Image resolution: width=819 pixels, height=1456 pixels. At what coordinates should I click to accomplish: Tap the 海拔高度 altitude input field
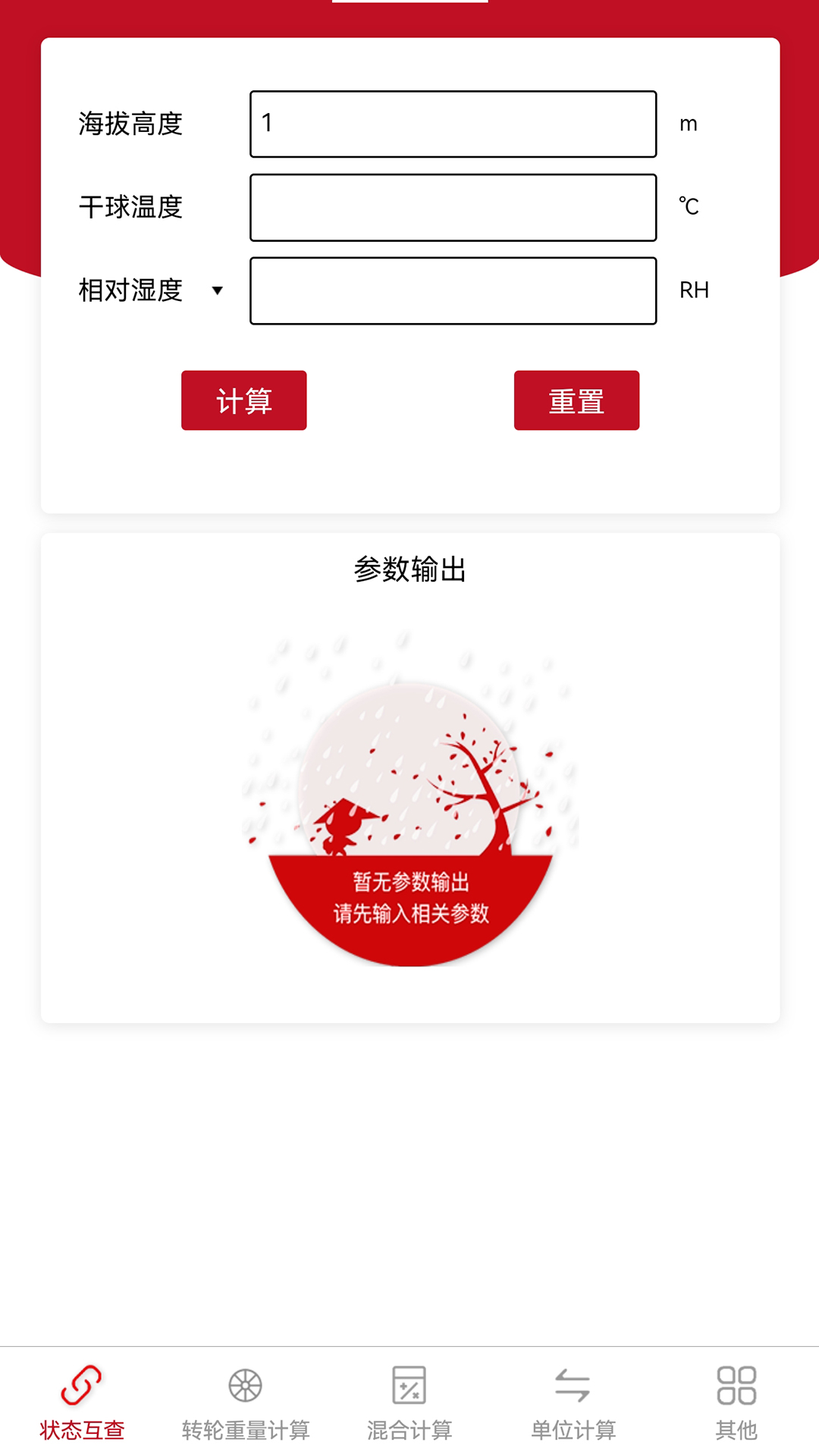point(453,124)
